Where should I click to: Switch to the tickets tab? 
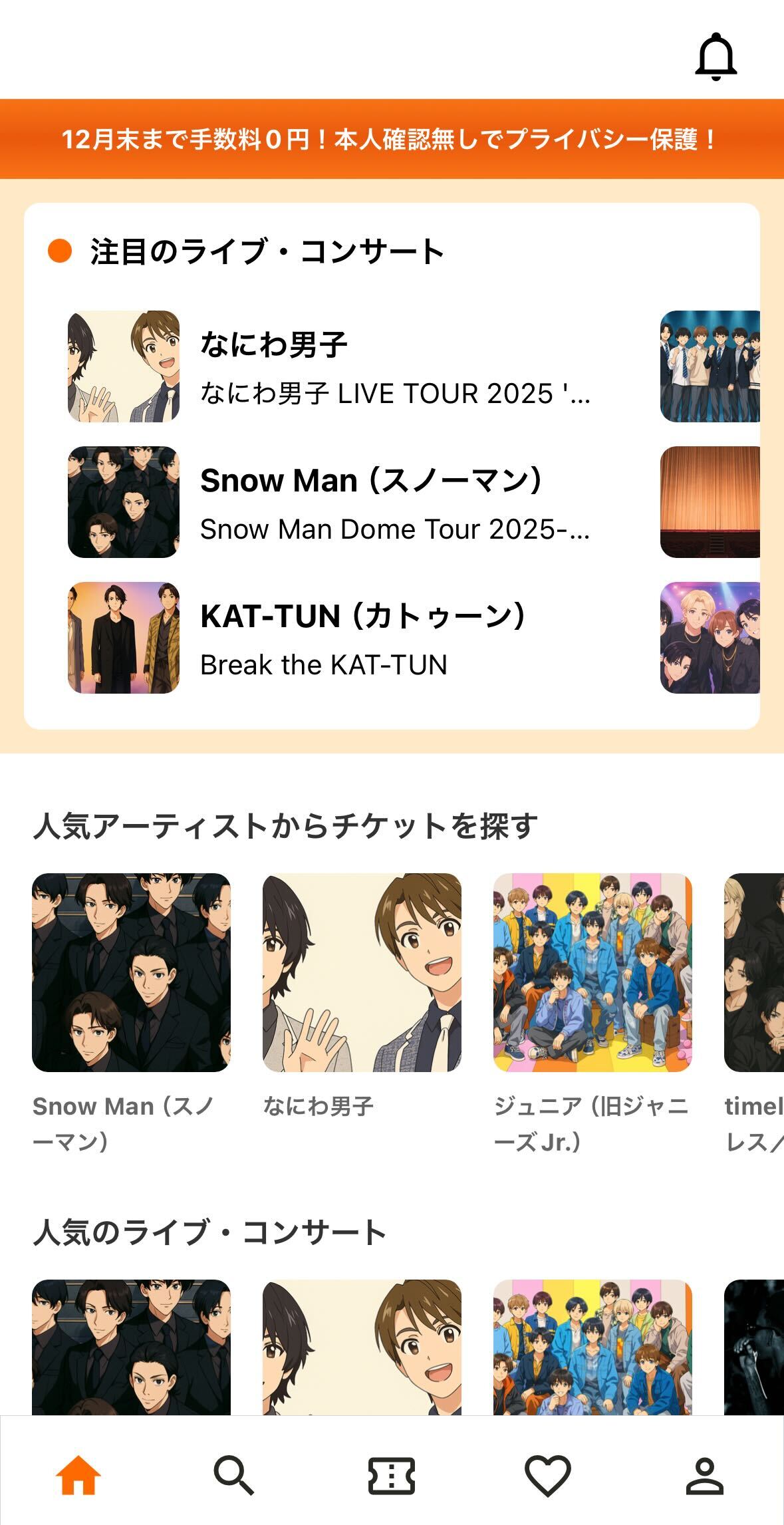(392, 1476)
